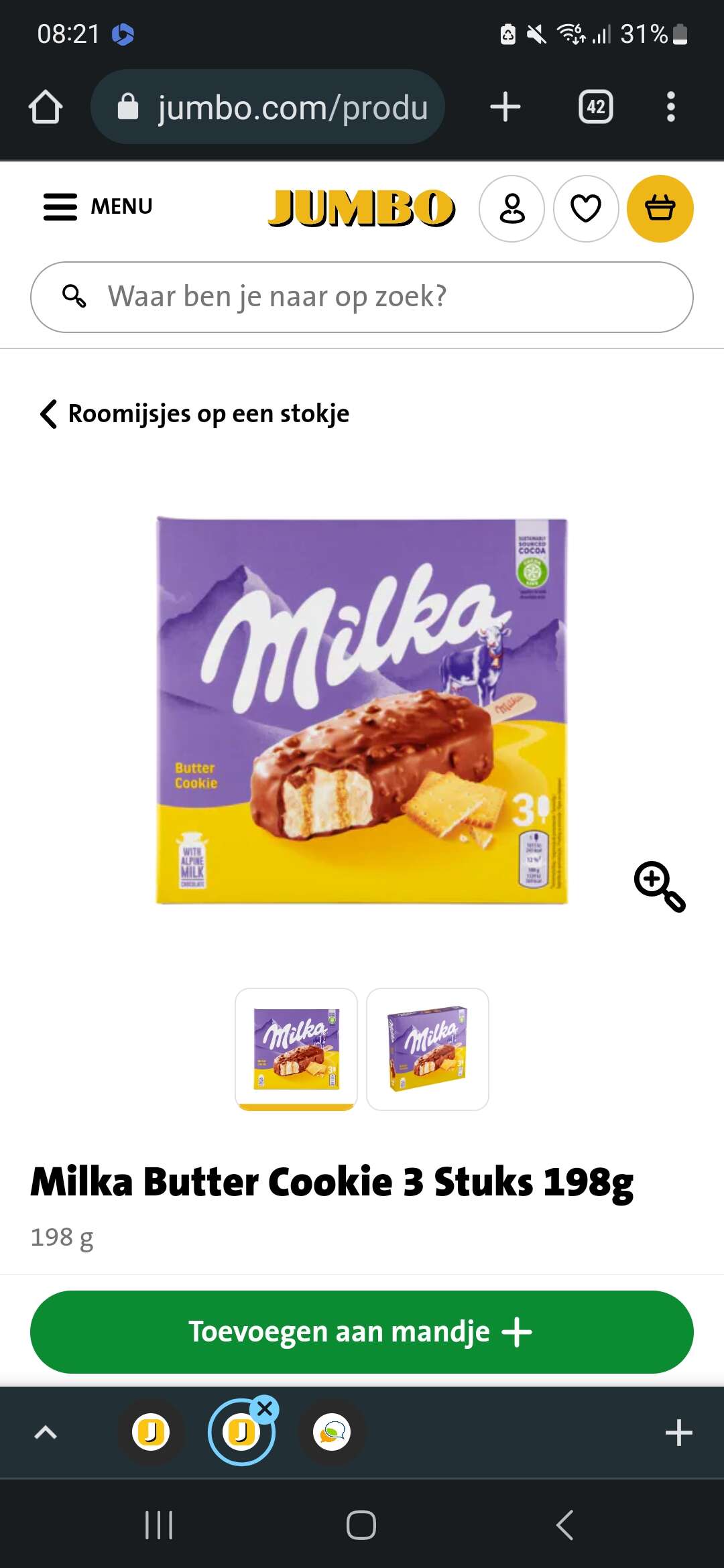The width and height of the screenshot is (724, 1568).
Task: Open the tab switcher showing 42 tabs
Action: (x=596, y=107)
